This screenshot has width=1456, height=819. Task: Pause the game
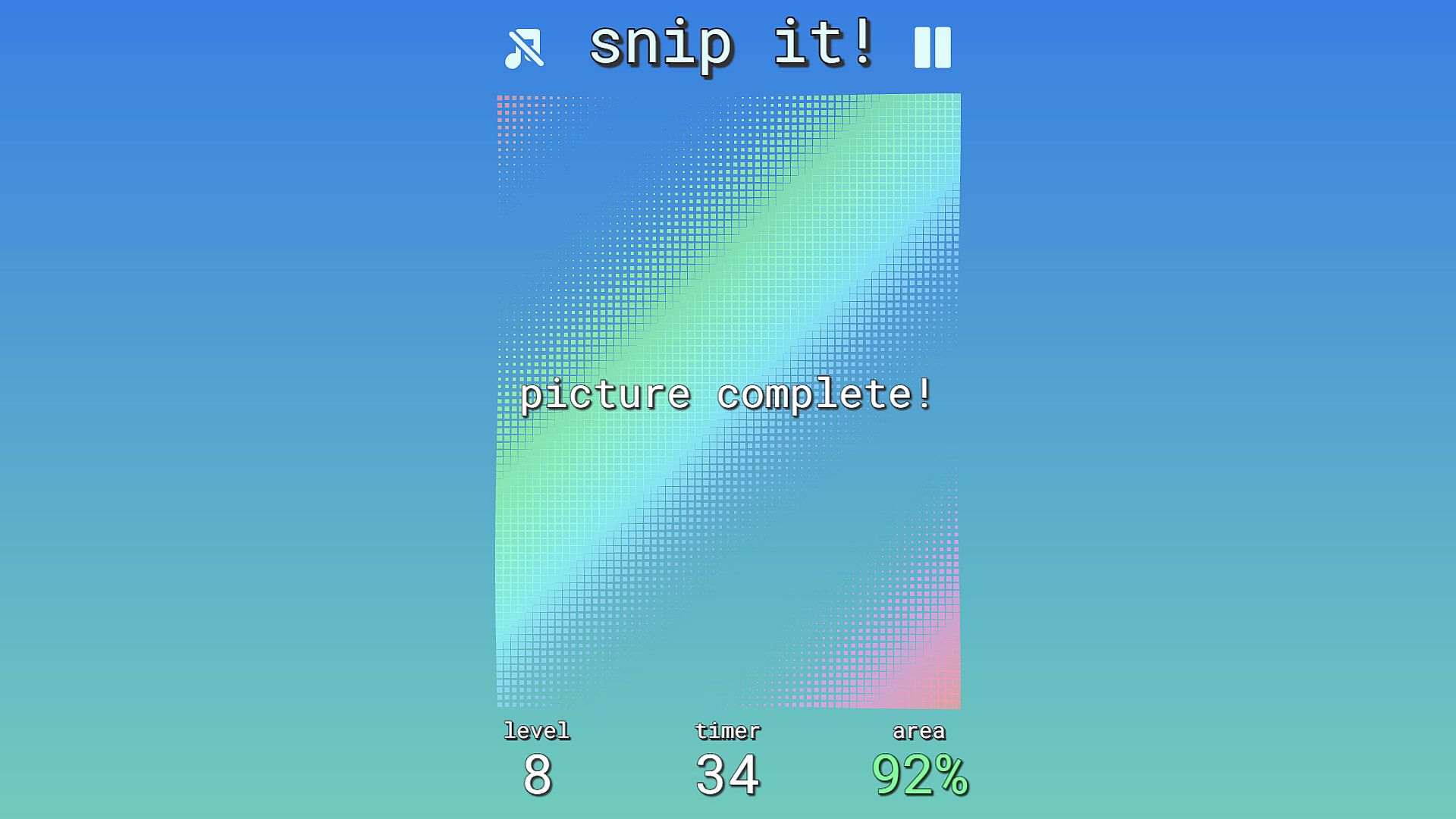(932, 48)
